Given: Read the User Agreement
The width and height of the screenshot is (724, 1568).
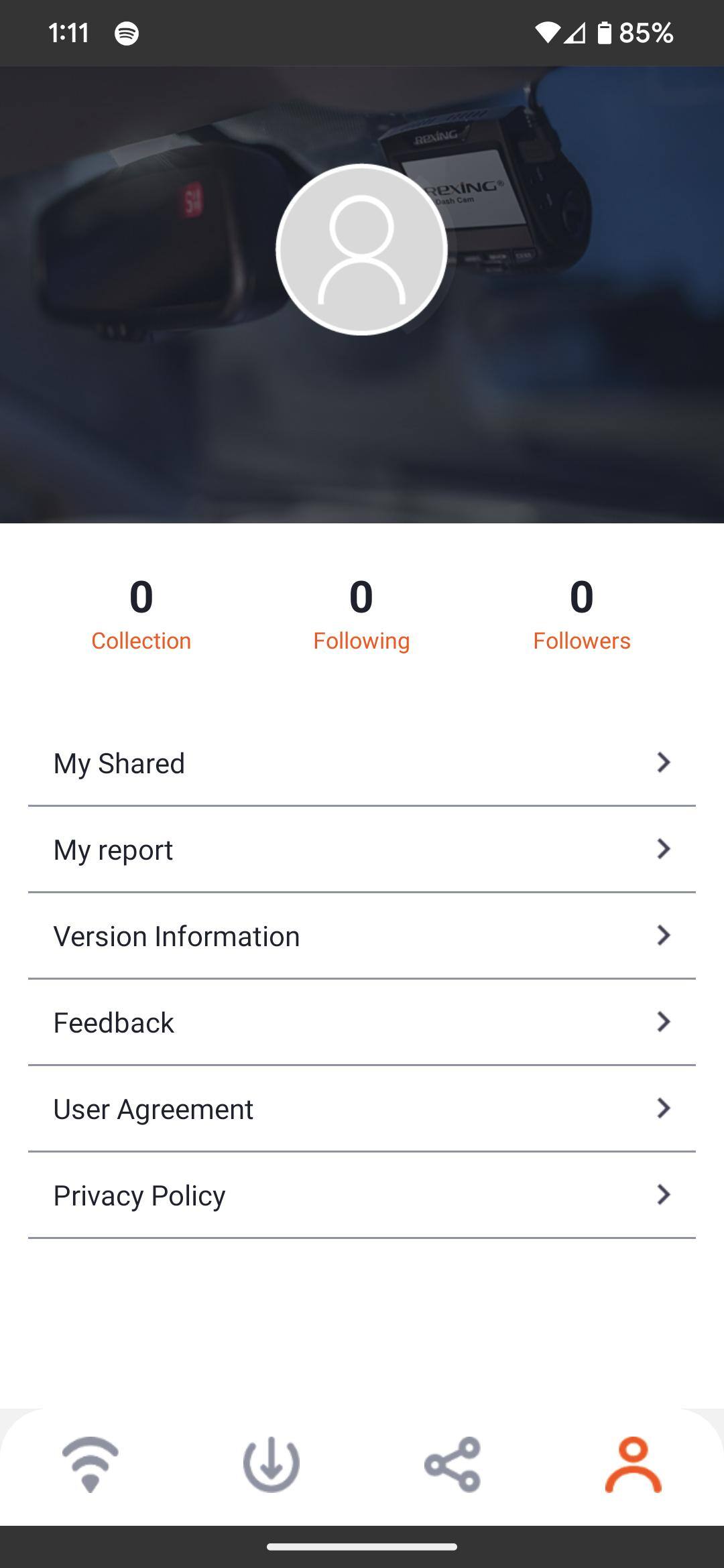Looking at the screenshot, I should pyautogui.click(x=361, y=1109).
